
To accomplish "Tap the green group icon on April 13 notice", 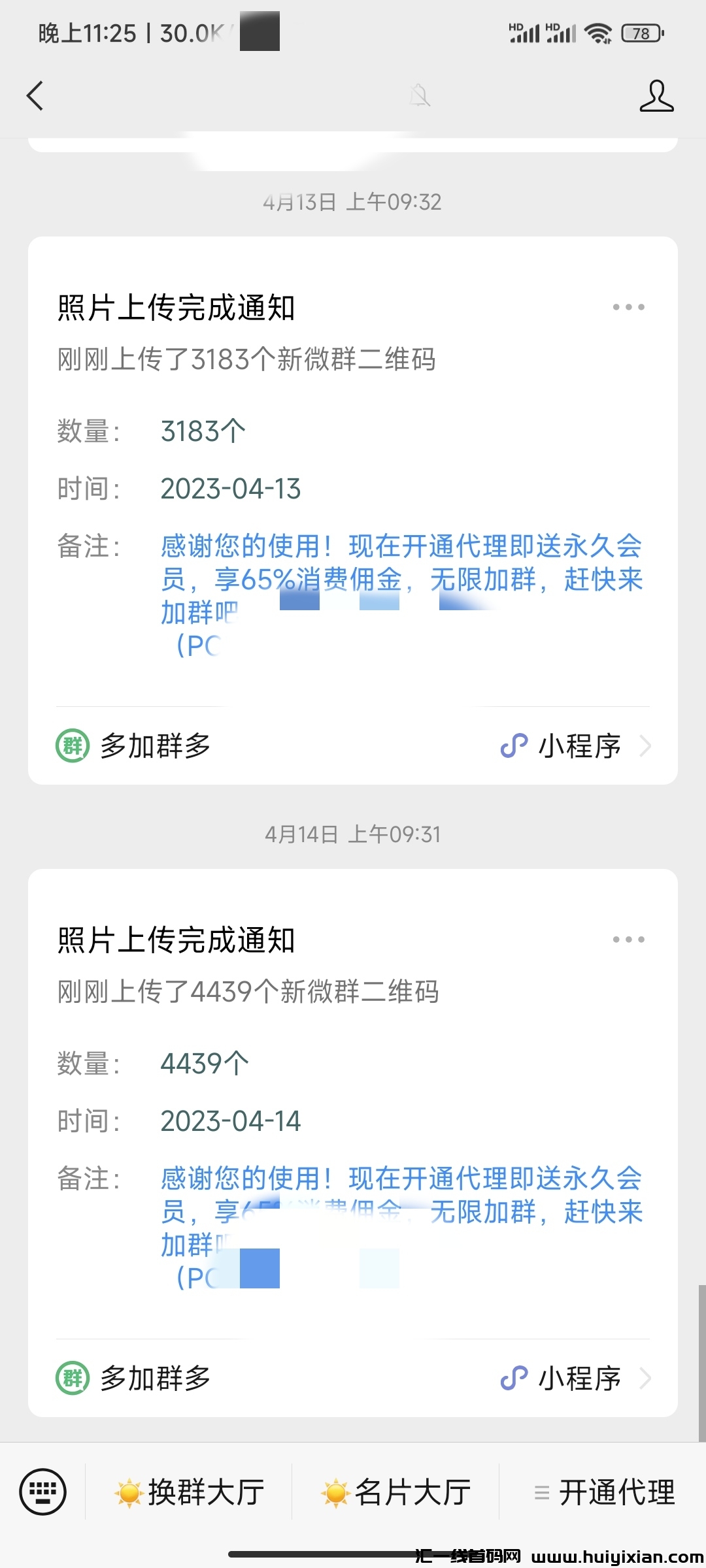I will [x=73, y=745].
